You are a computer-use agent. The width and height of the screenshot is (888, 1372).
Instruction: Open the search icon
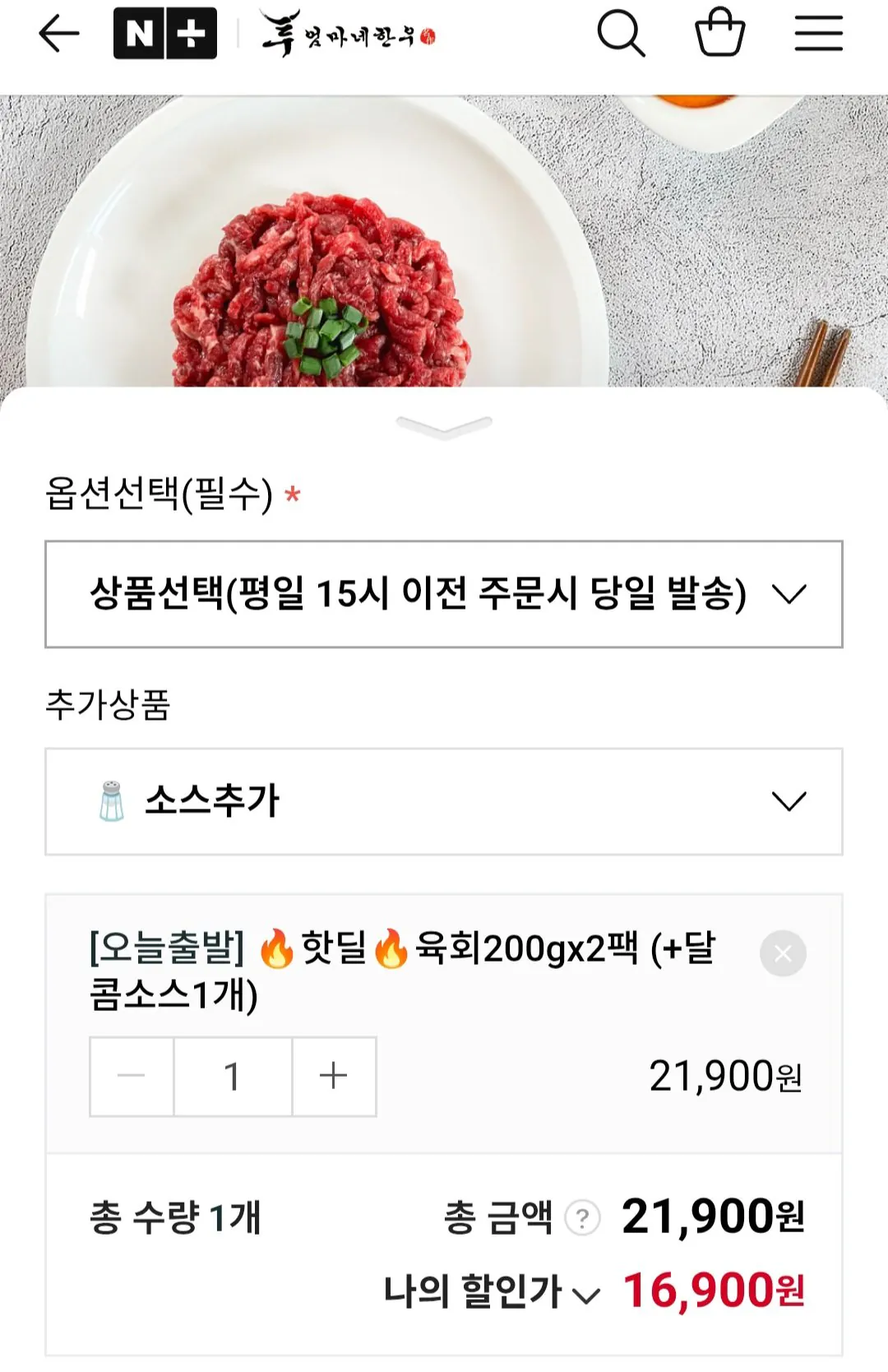click(x=622, y=35)
